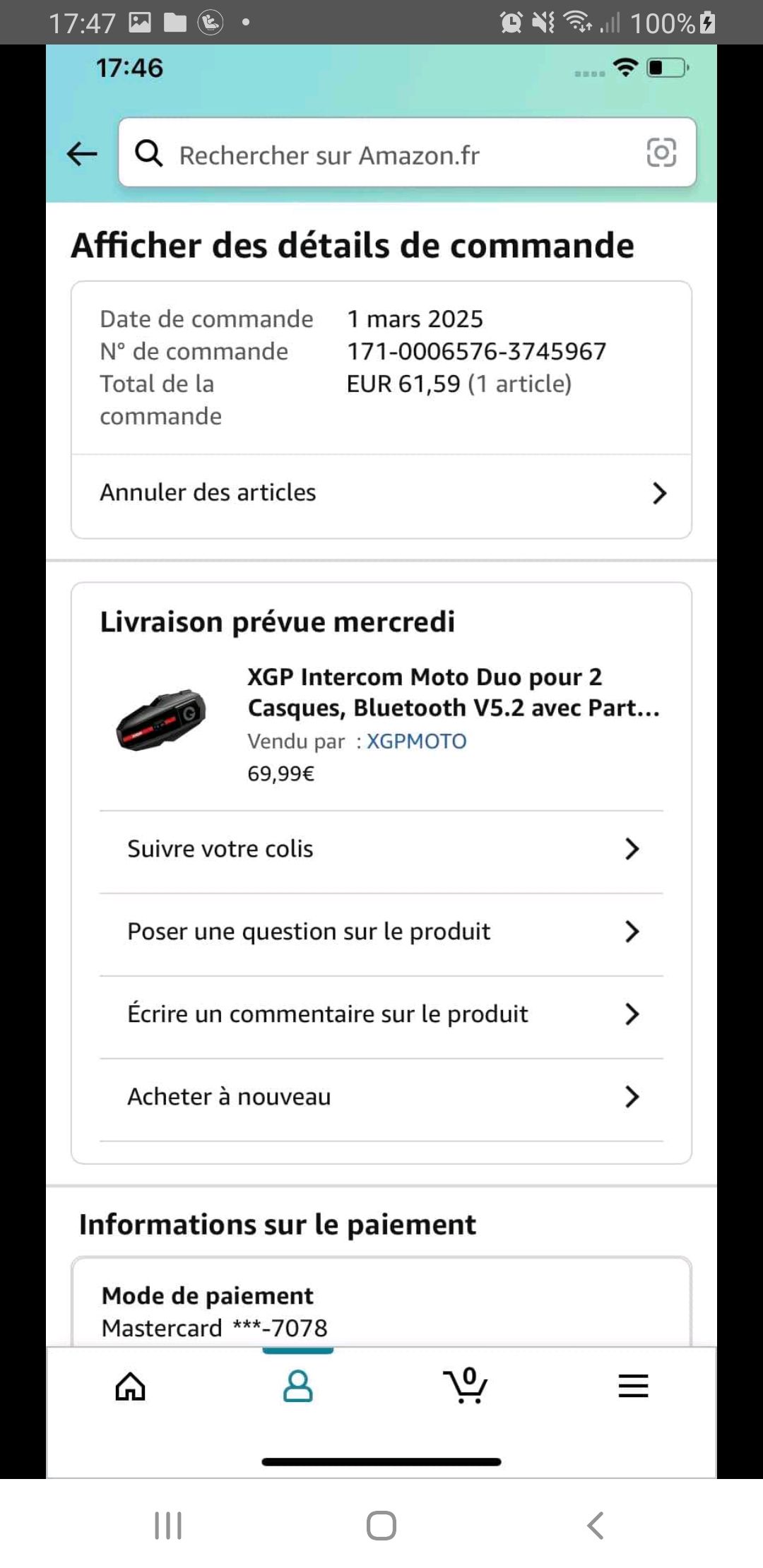Viewport: 763px width, 1568px height.
Task: Switch to the Amazon home tab
Action: (x=131, y=1386)
